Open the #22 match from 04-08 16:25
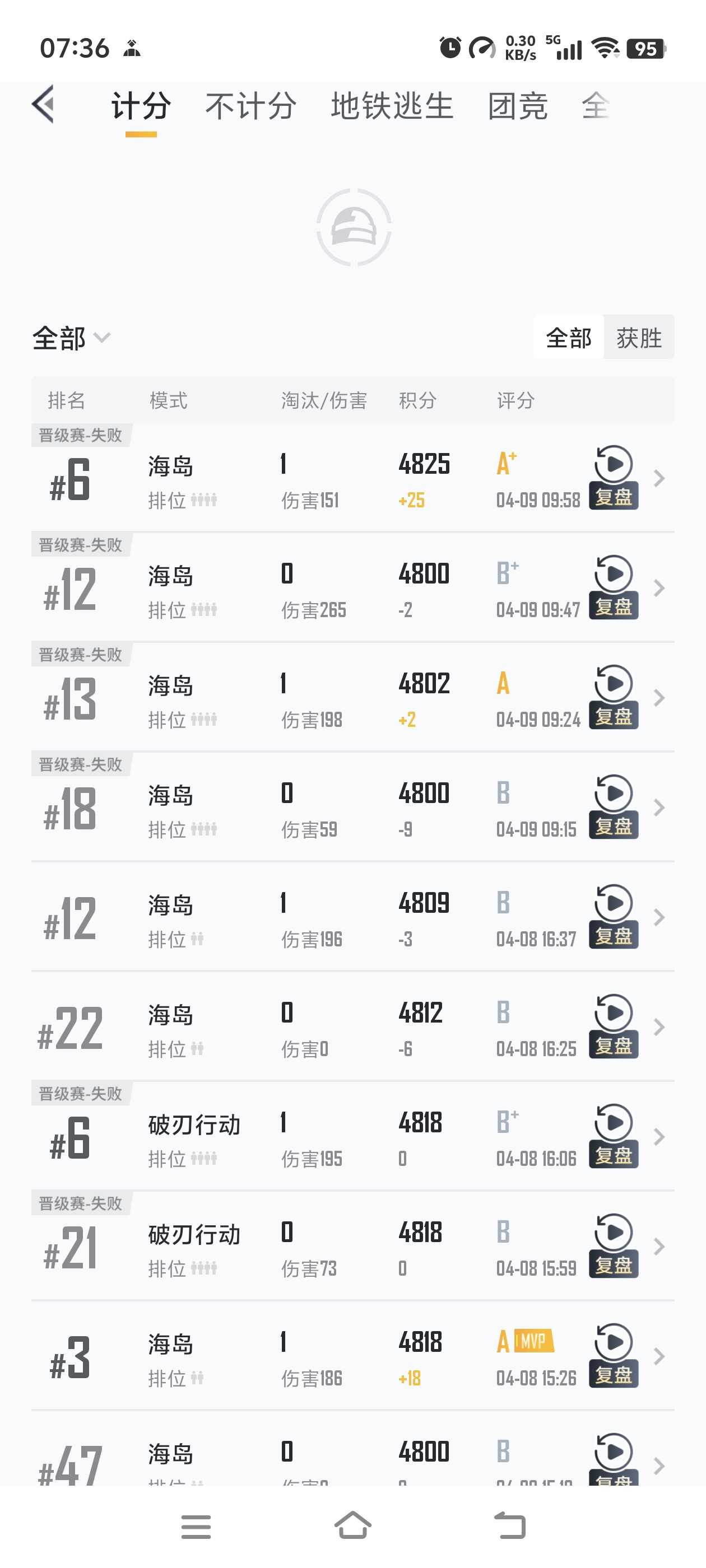706x1568 pixels. tap(352, 1027)
